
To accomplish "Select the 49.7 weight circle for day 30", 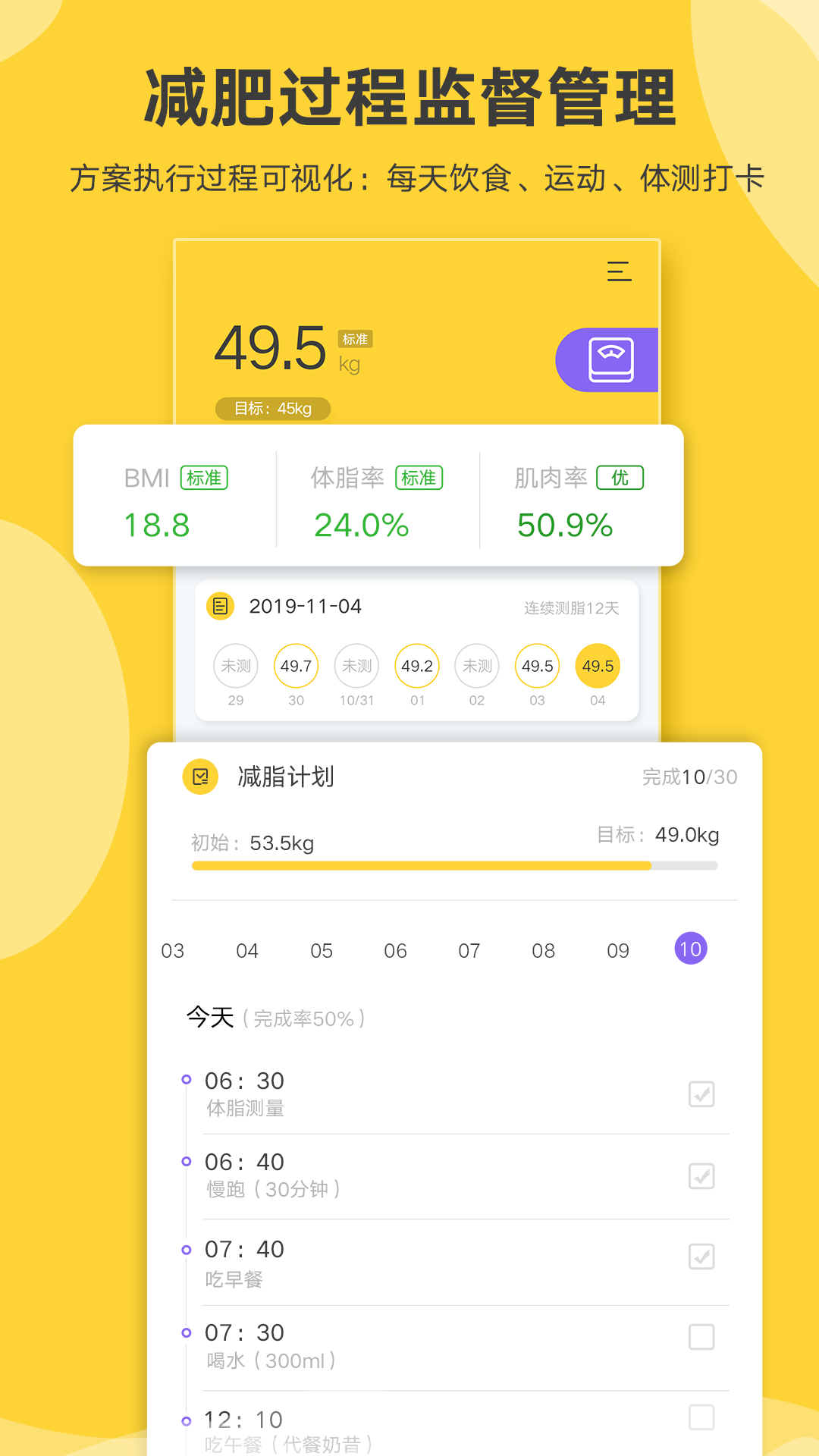I will click(x=296, y=665).
